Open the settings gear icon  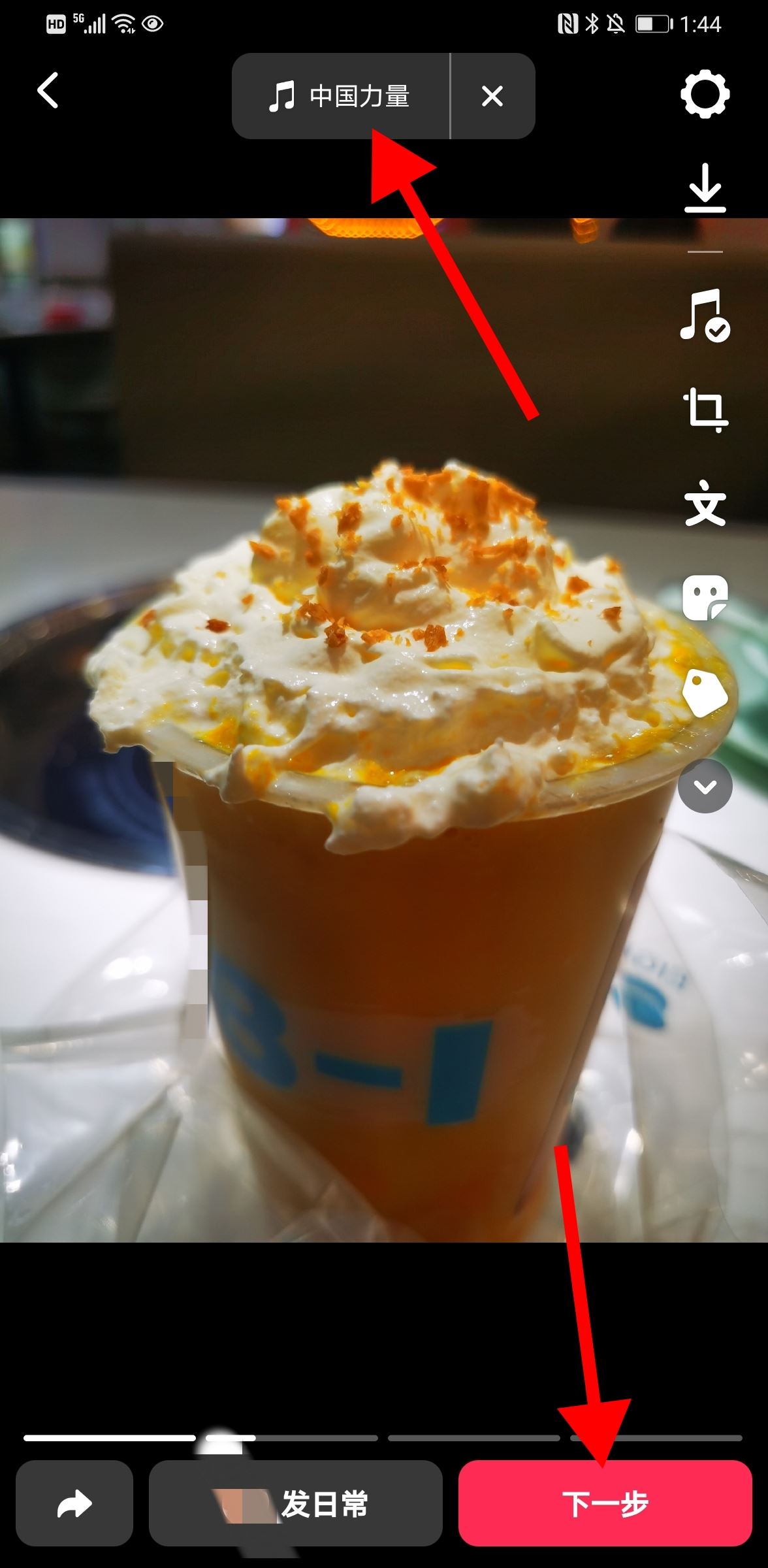pyautogui.click(x=705, y=94)
